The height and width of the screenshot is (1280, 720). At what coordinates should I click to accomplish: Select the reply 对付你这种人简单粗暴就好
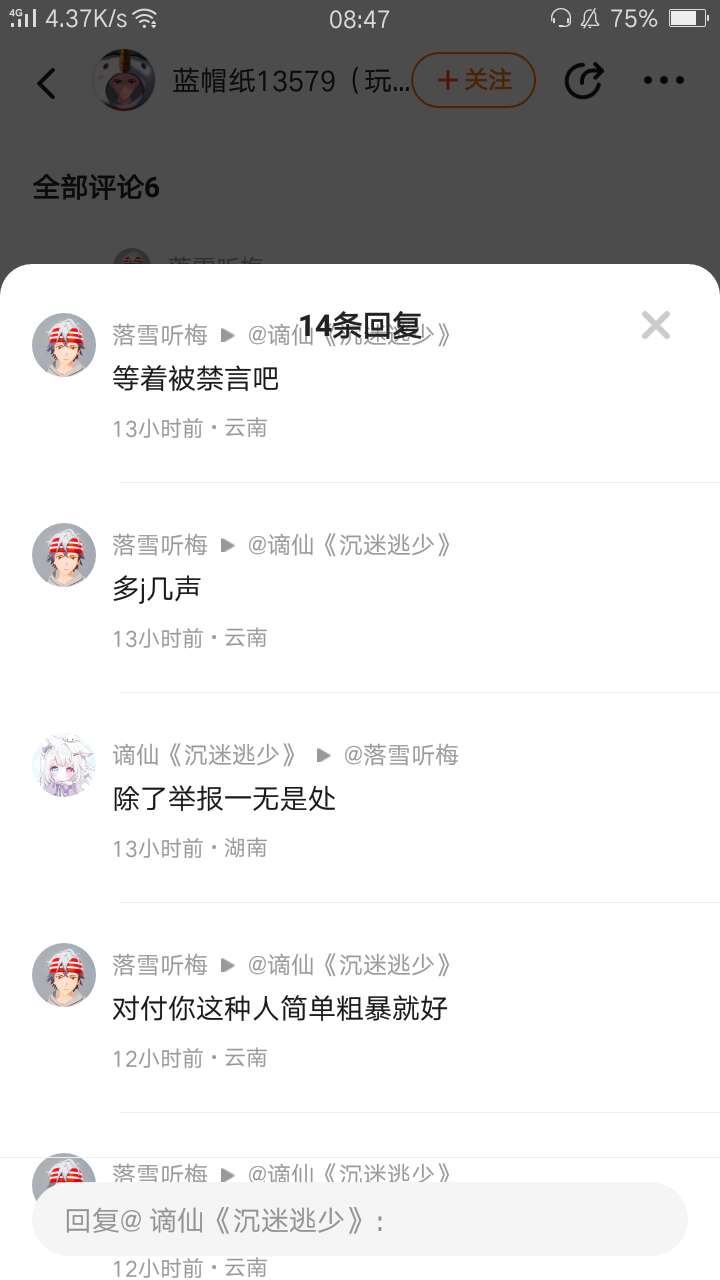coord(280,1009)
